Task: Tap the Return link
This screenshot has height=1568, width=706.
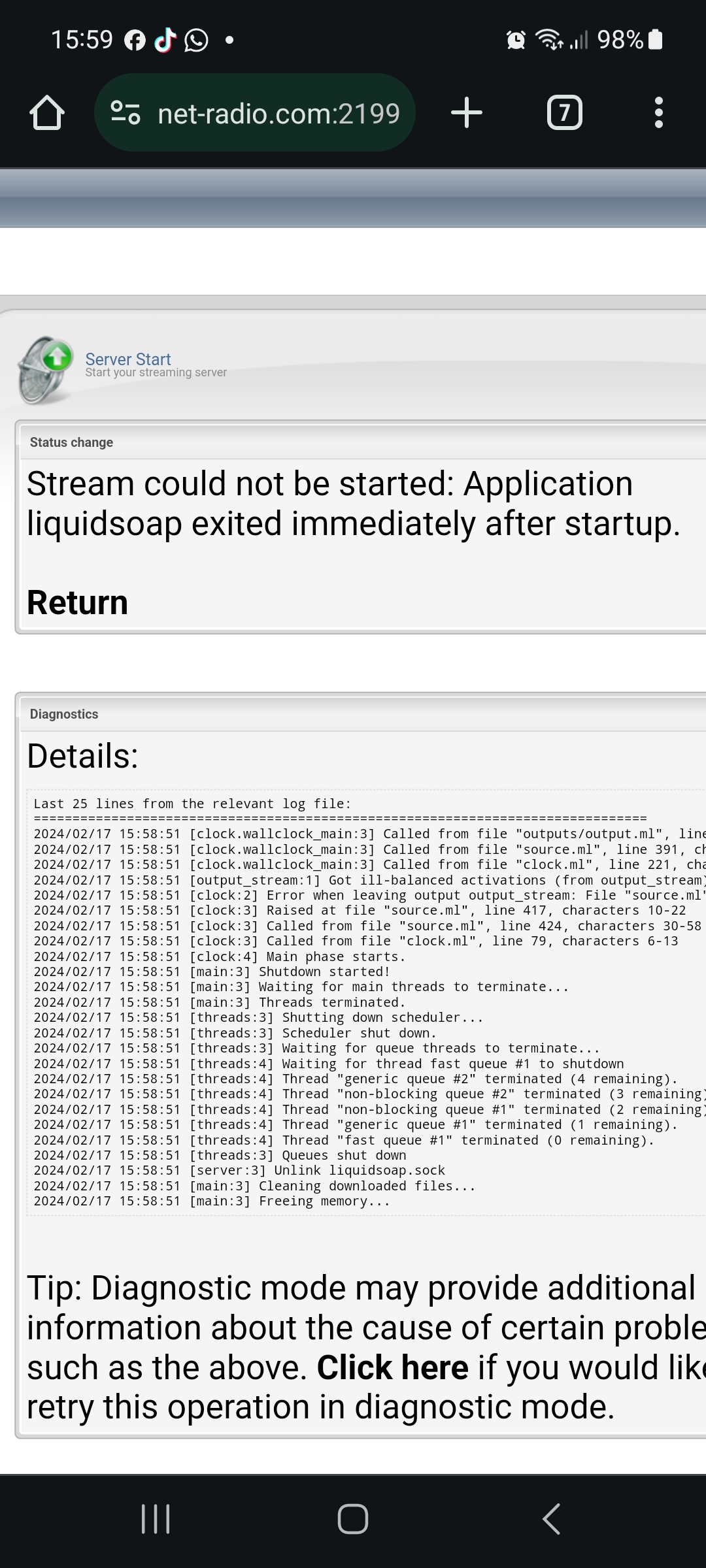Action: point(77,602)
